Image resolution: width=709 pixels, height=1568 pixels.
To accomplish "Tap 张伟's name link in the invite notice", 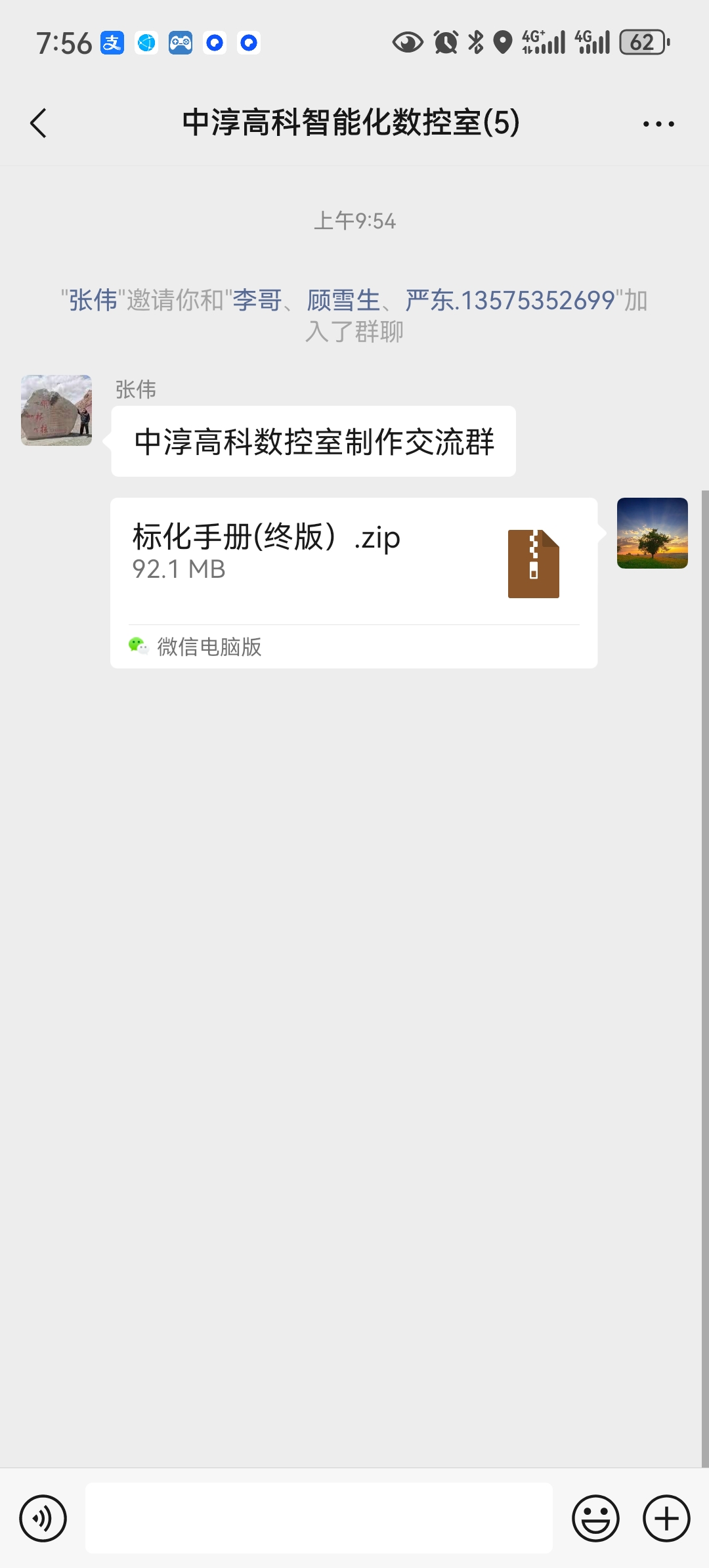I will click(93, 301).
